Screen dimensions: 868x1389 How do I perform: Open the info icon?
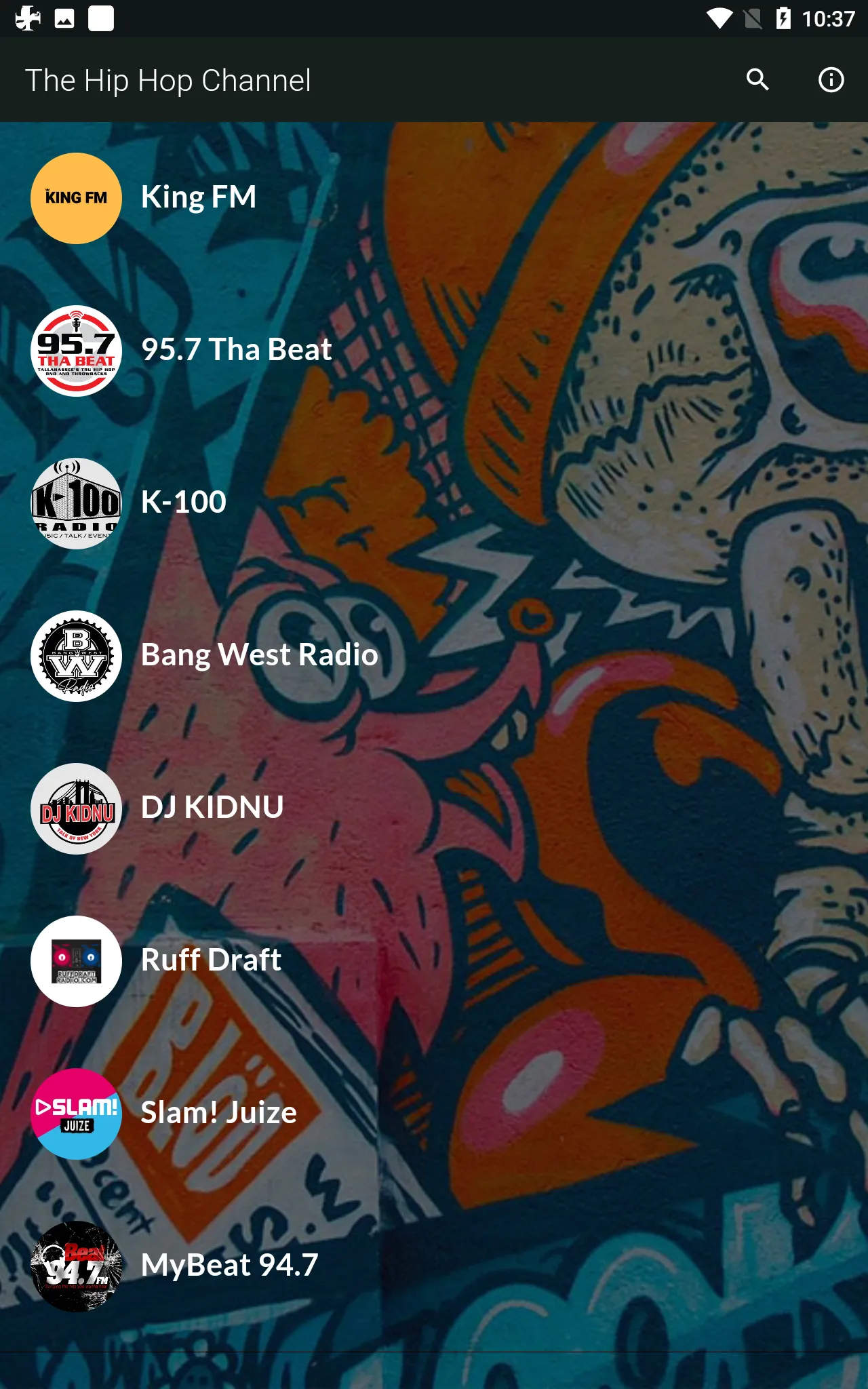click(831, 80)
